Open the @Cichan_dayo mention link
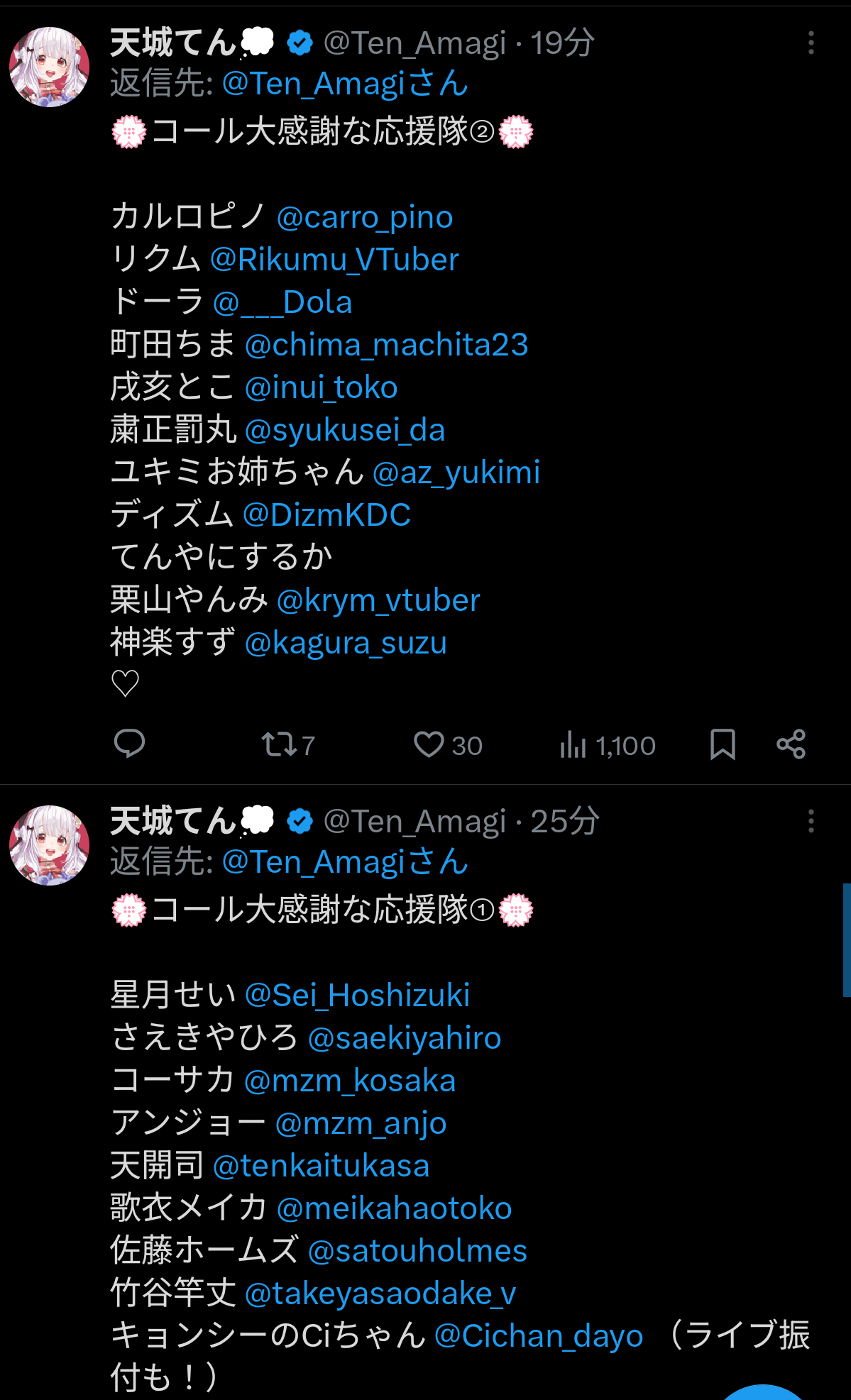 pos(539,1336)
